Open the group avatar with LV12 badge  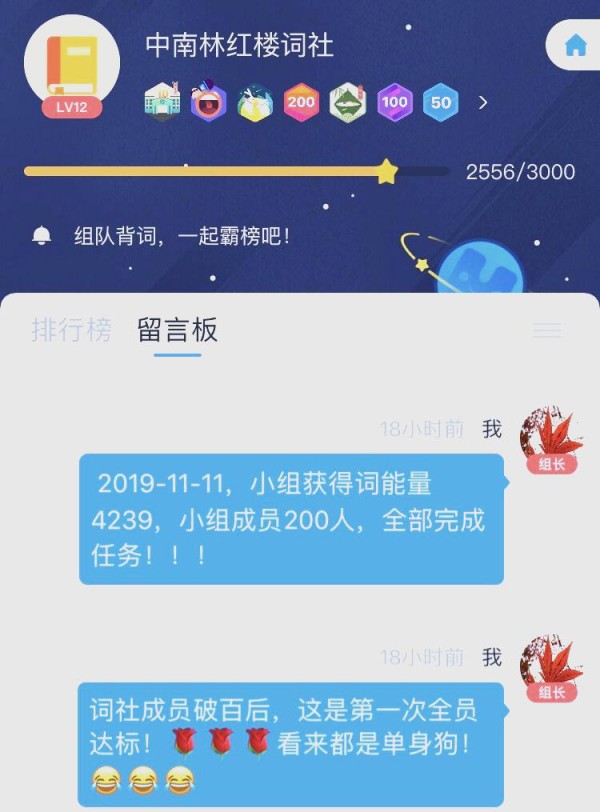[x=72, y=64]
